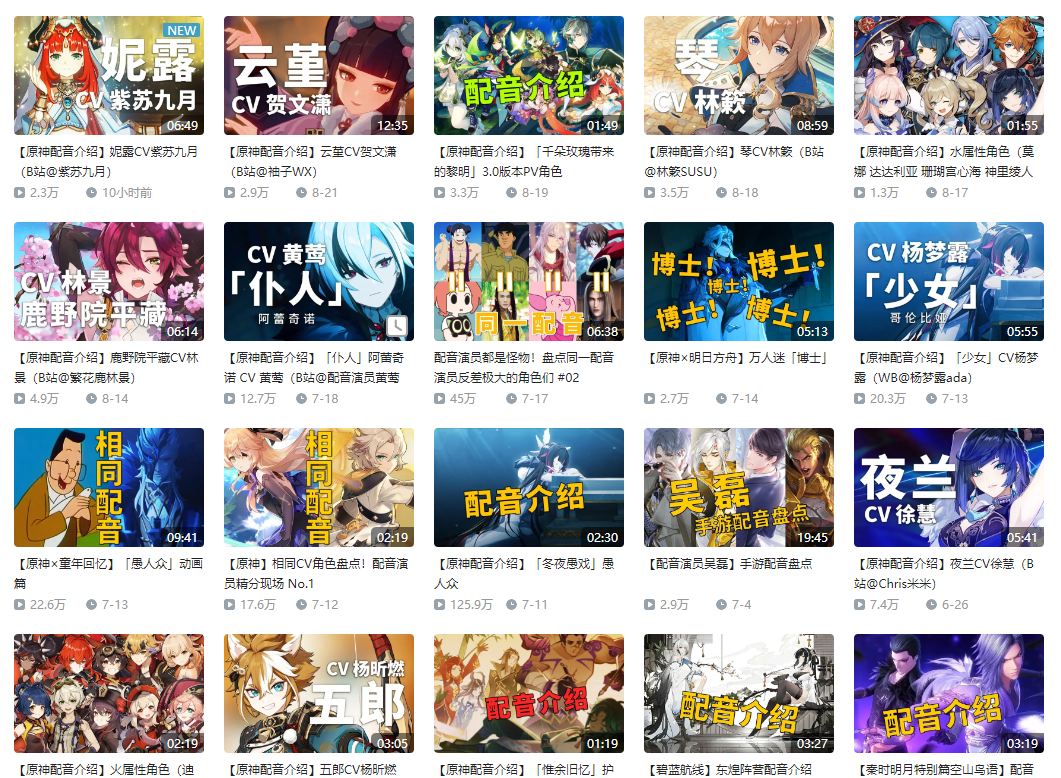This screenshot has width=1061, height=778.
Task: Open the 夜兰 CV徐慧 video
Action: coord(948,487)
